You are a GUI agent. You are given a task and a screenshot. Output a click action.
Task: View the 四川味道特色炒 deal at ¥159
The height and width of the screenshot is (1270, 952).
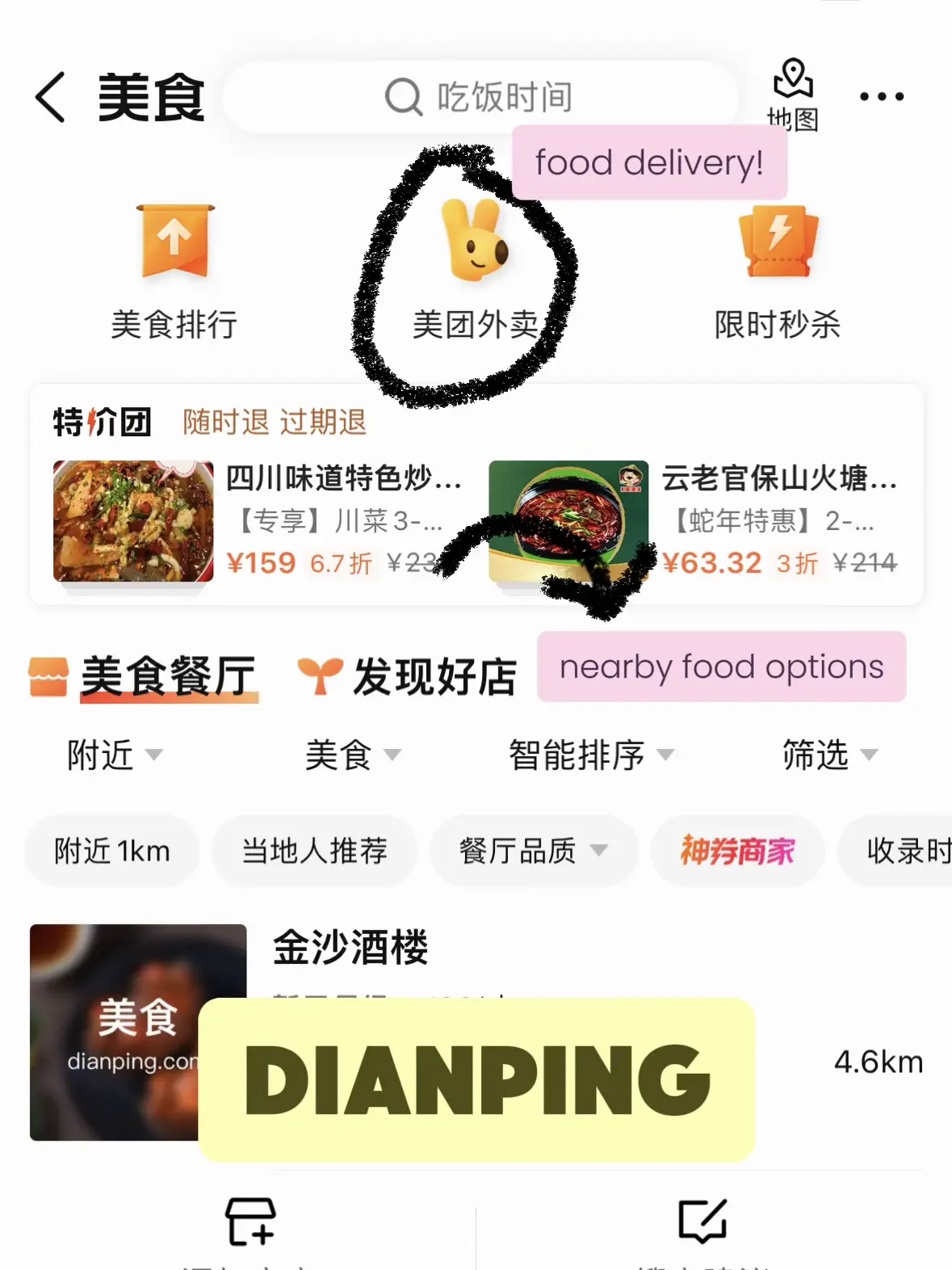click(250, 521)
